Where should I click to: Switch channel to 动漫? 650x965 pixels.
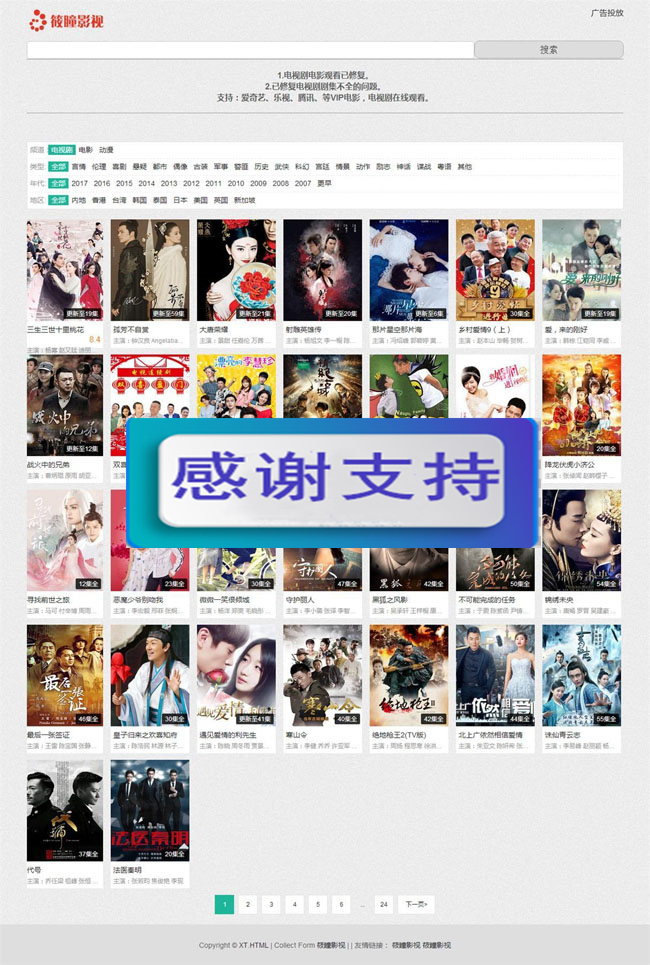[x=106, y=150]
